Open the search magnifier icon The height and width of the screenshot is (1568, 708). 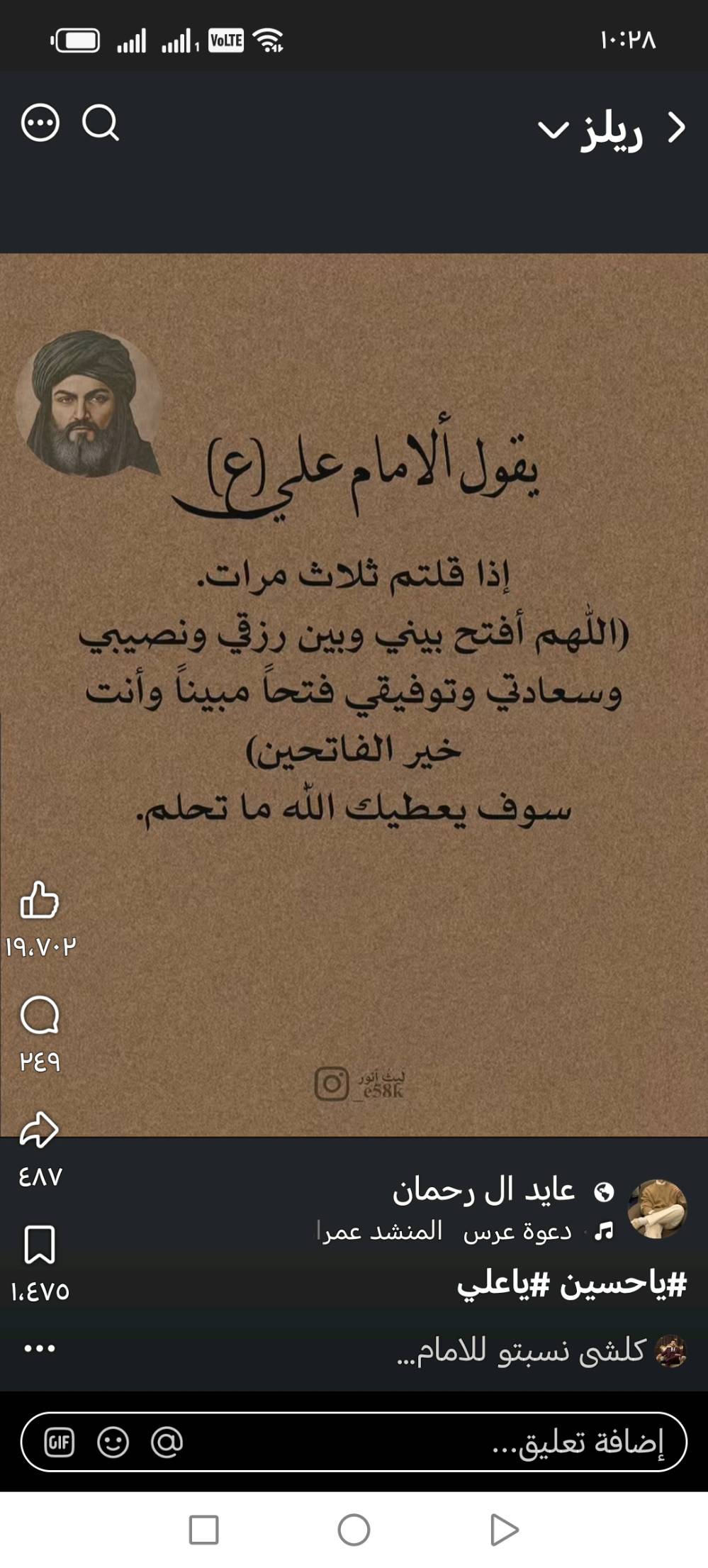[101, 123]
